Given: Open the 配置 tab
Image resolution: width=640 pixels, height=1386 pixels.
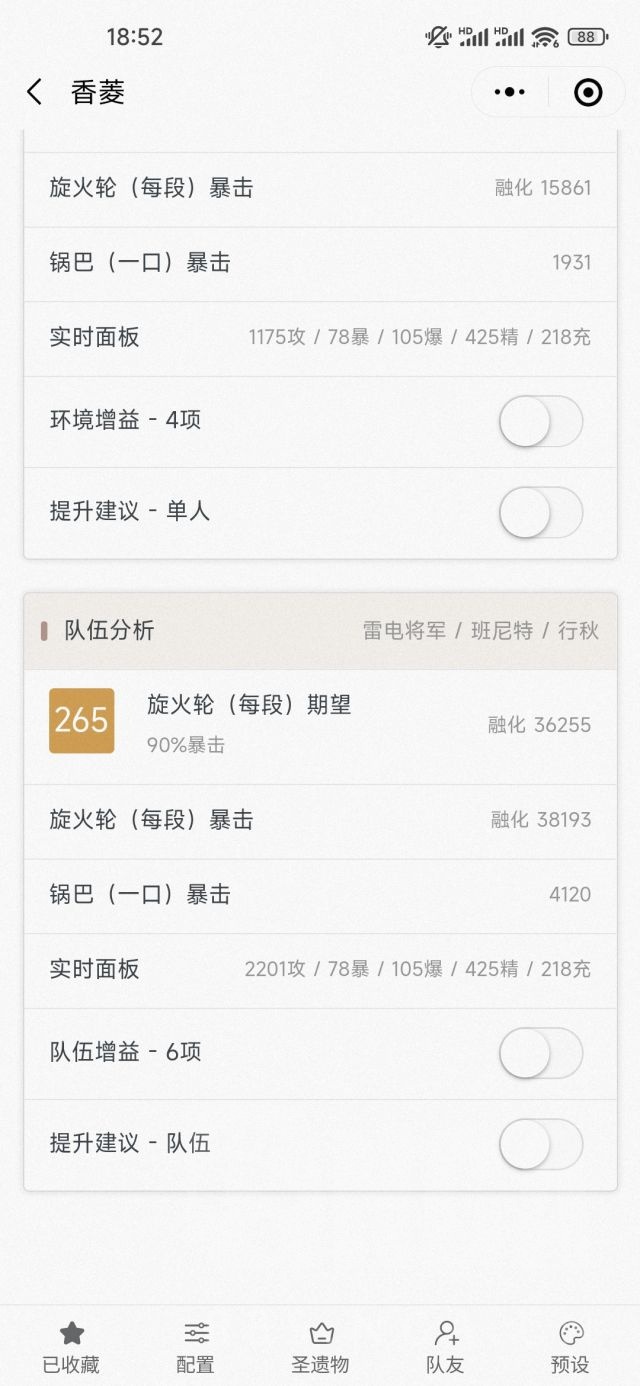Looking at the screenshot, I should coord(196,1346).
